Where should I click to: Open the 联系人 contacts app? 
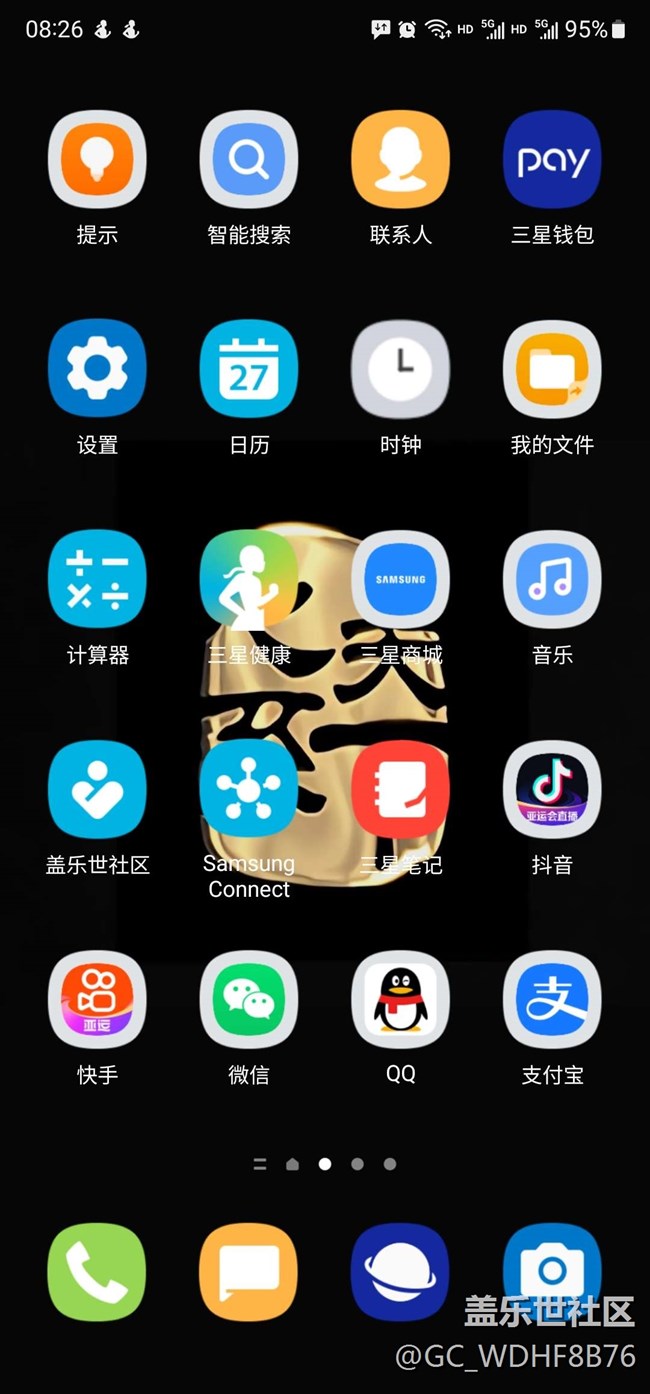coord(400,160)
